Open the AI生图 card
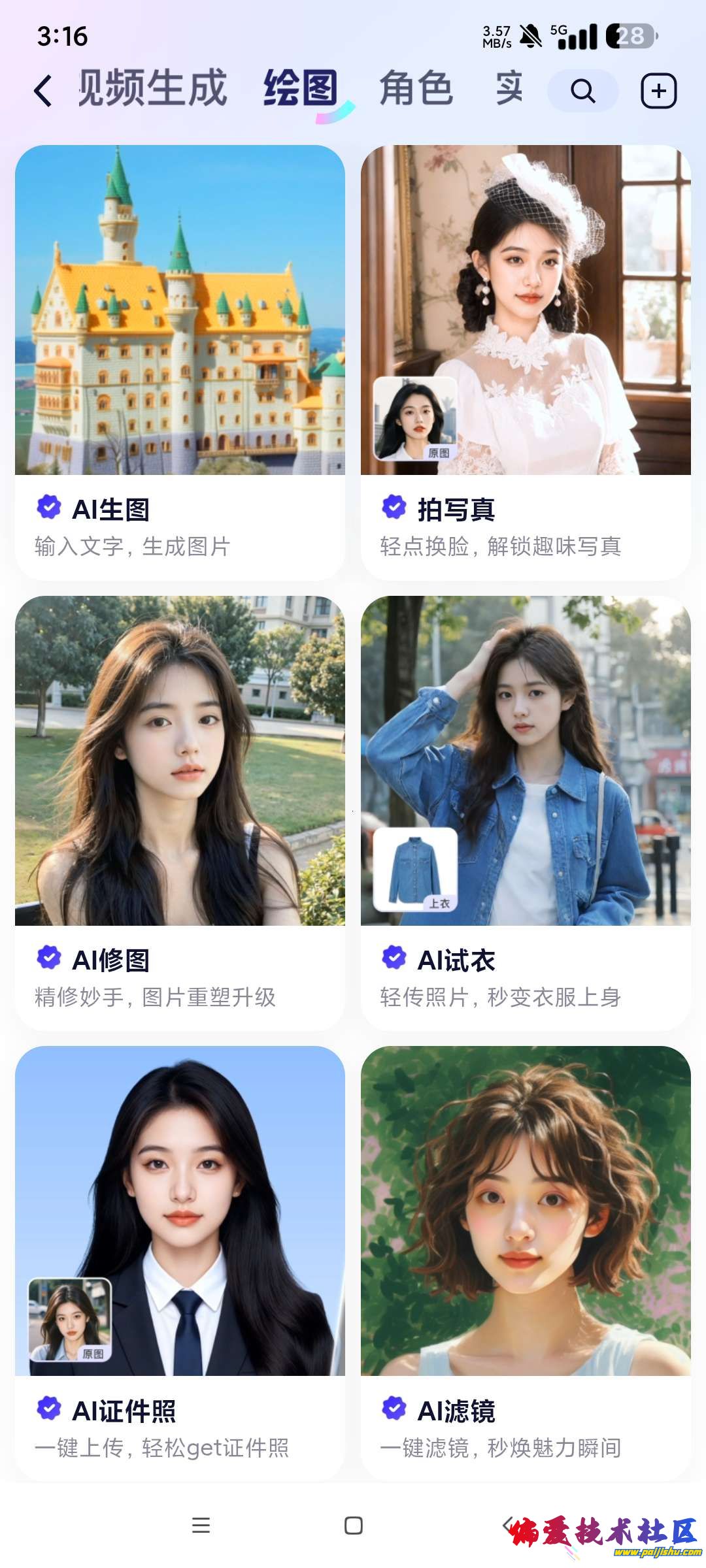The width and height of the screenshot is (706, 1568). click(180, 363)
